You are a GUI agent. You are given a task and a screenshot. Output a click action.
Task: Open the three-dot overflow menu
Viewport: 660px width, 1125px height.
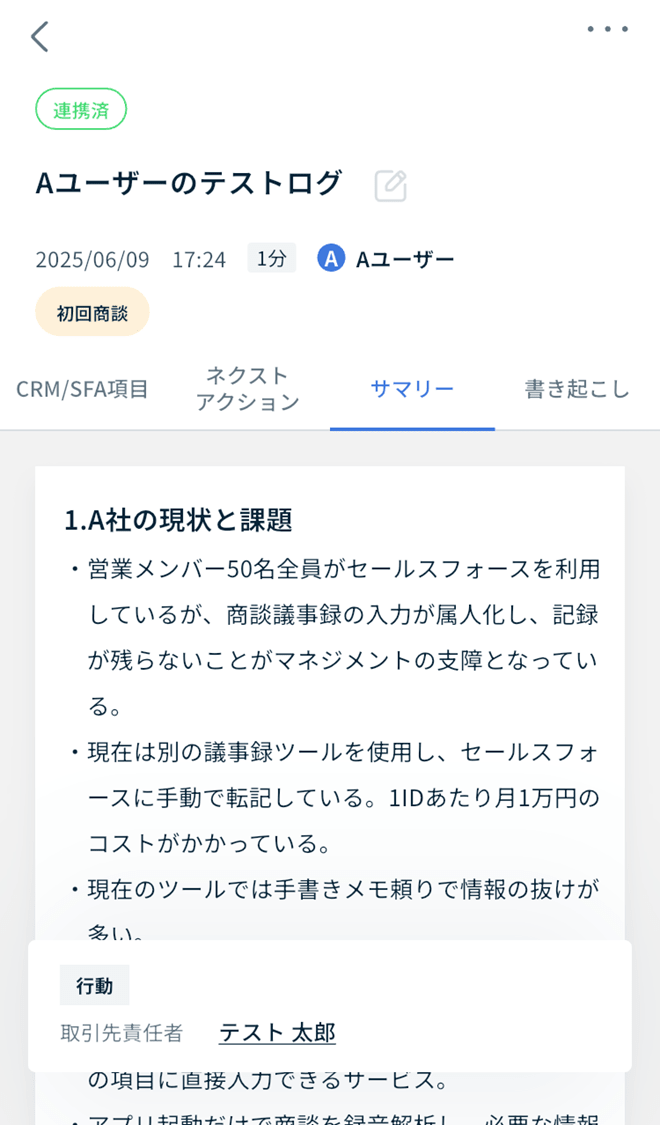pos(608,29)
